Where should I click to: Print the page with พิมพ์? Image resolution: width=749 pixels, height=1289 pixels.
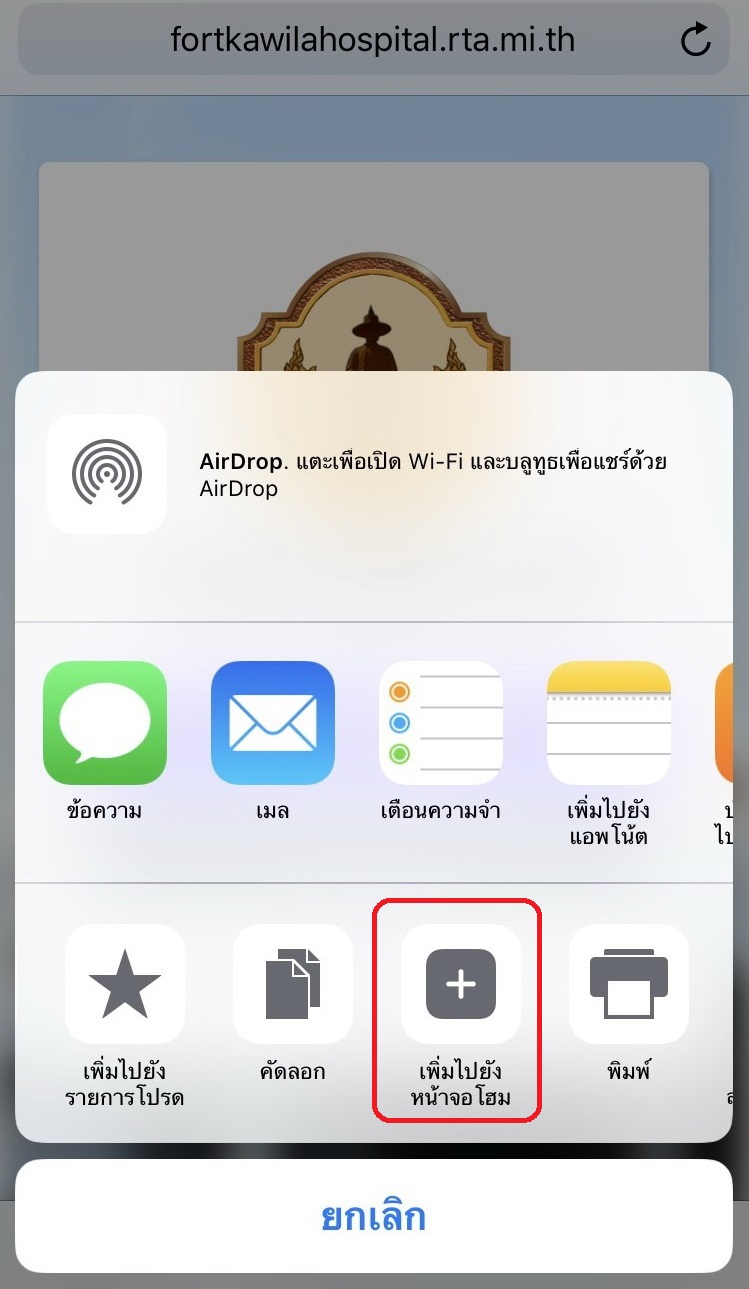(629, 984)
